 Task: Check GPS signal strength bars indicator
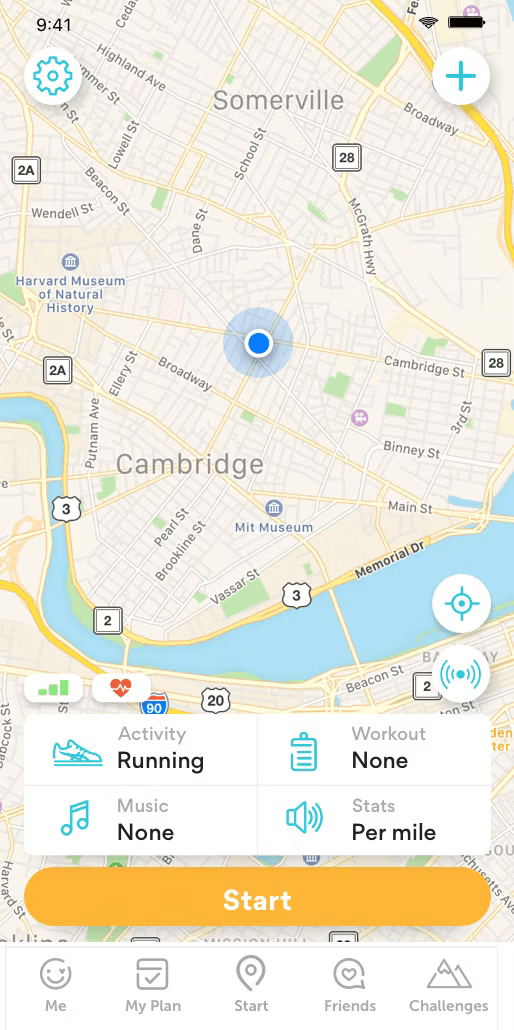53,688
